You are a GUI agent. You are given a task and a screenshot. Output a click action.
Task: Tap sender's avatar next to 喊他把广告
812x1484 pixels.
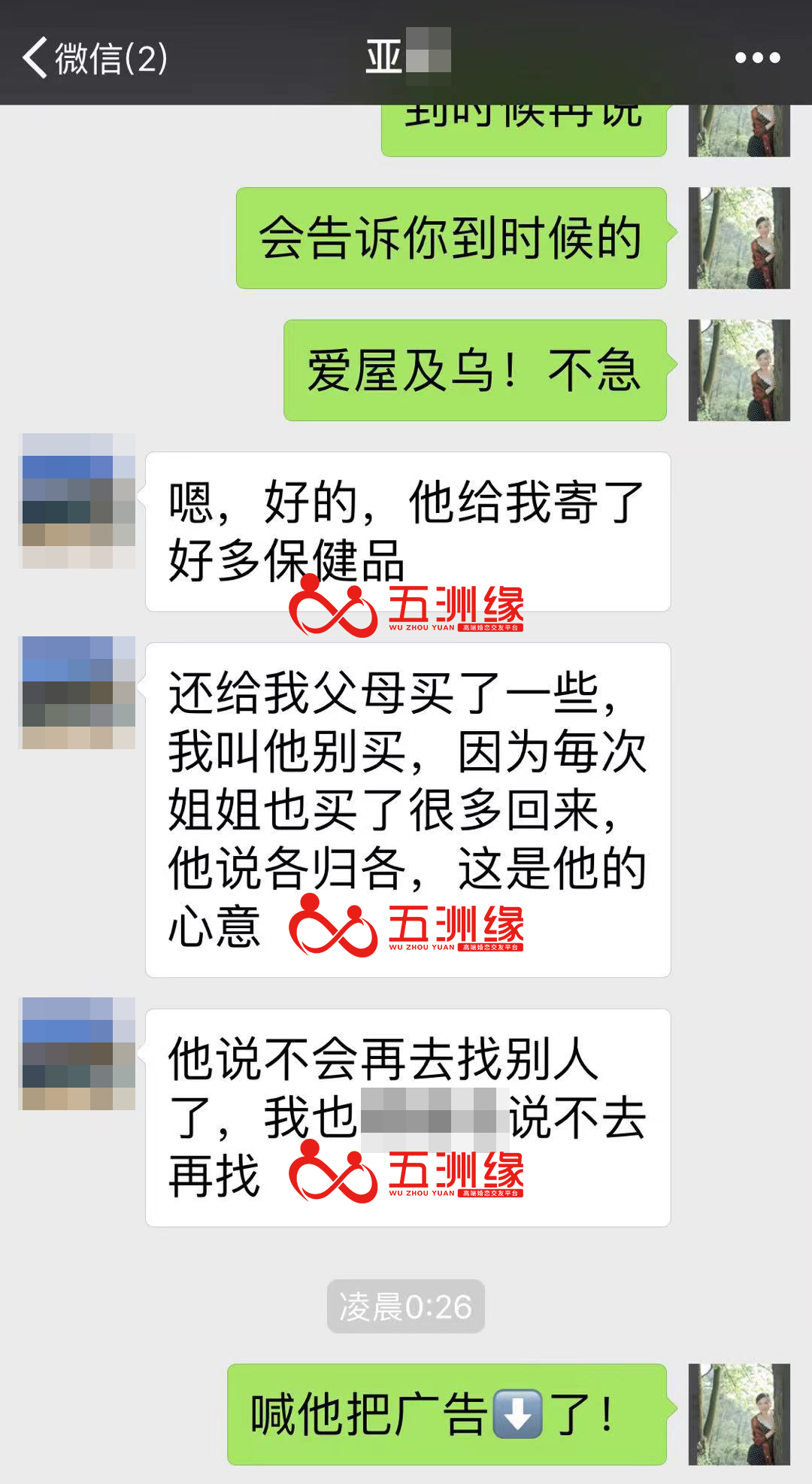[739, 1414]
